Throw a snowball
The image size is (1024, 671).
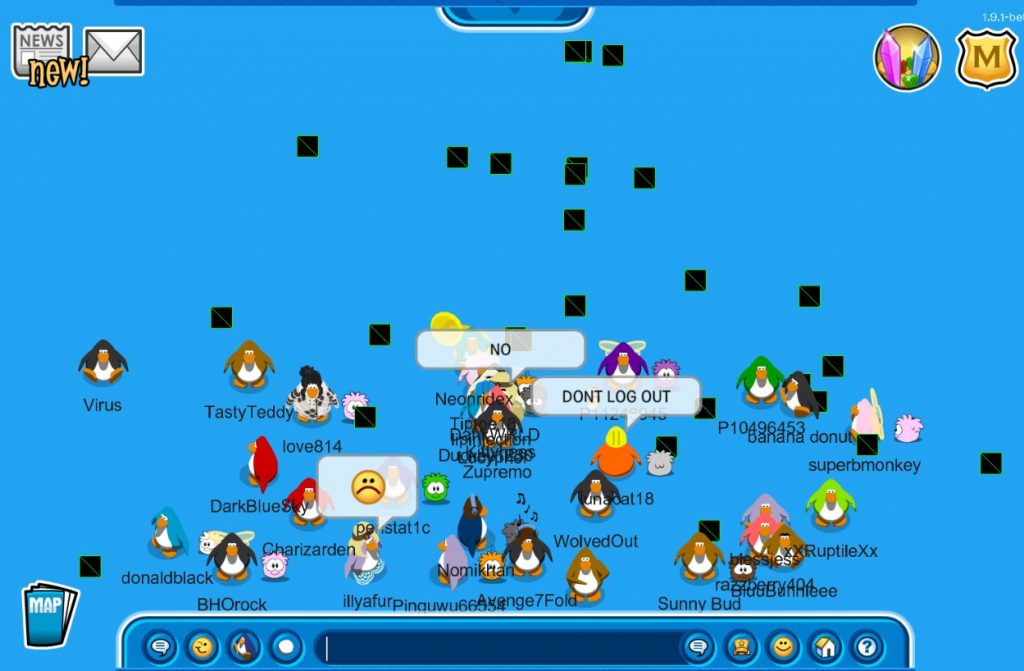coord(286,647)
